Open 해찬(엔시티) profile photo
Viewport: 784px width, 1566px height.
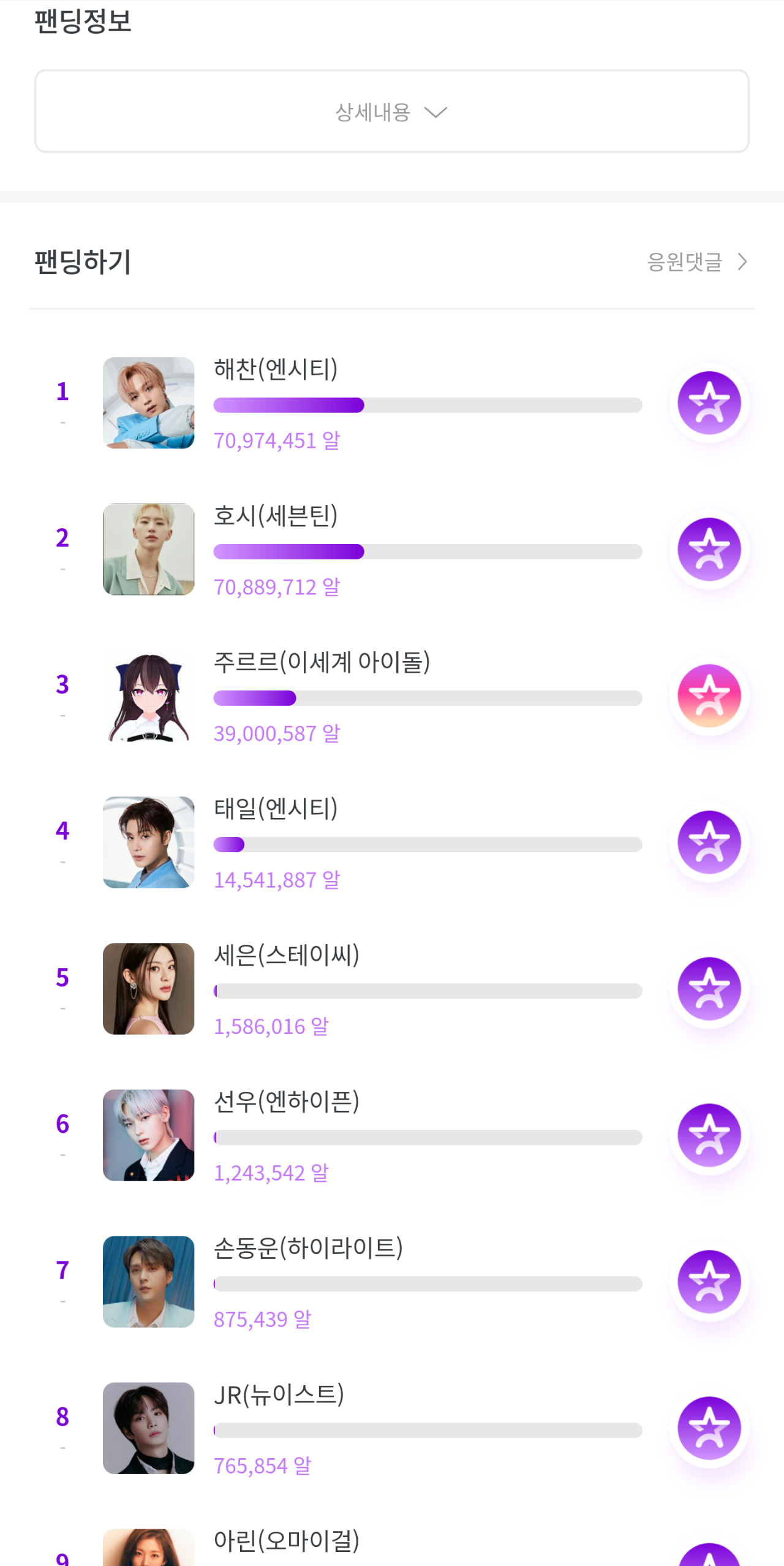click(x=149, y=403)
